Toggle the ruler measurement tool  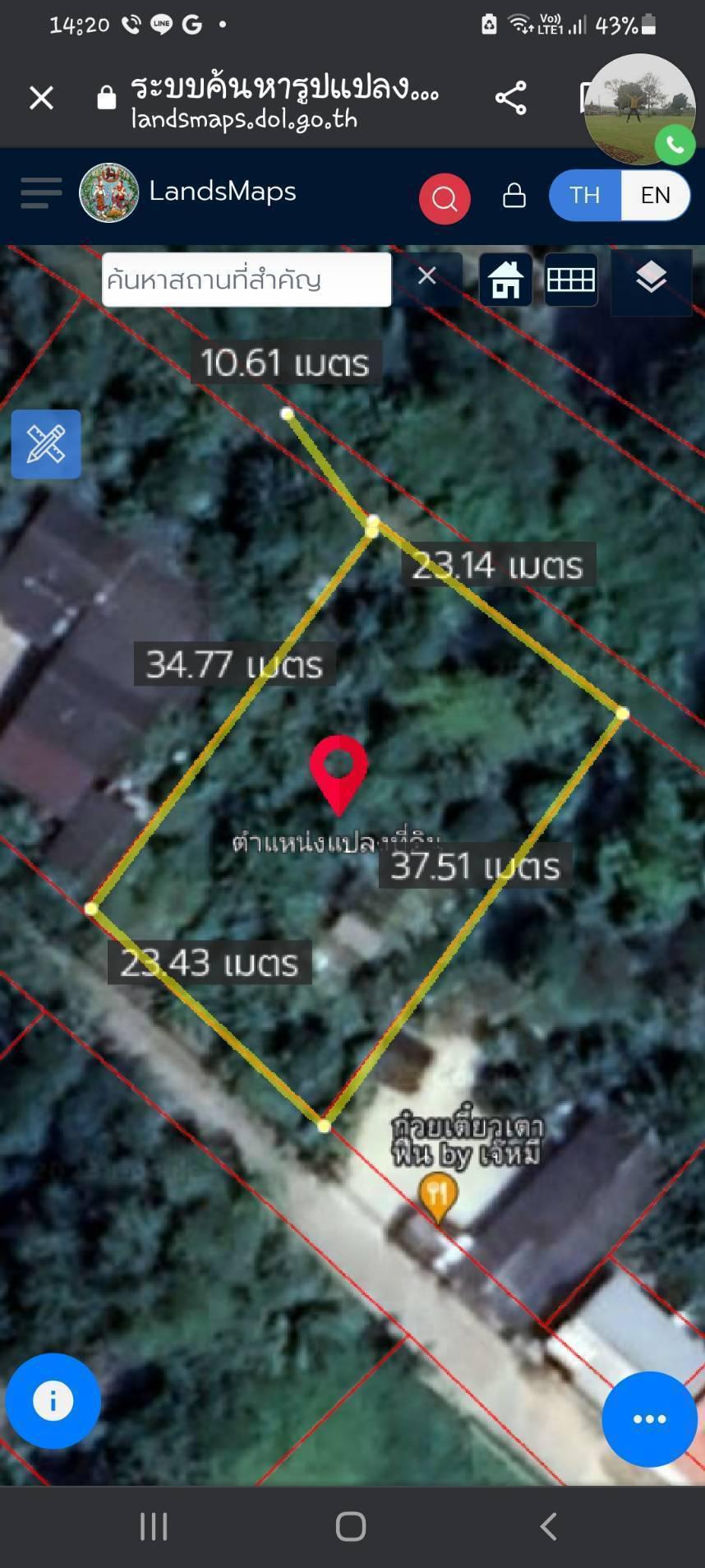[x=46, y=444]
